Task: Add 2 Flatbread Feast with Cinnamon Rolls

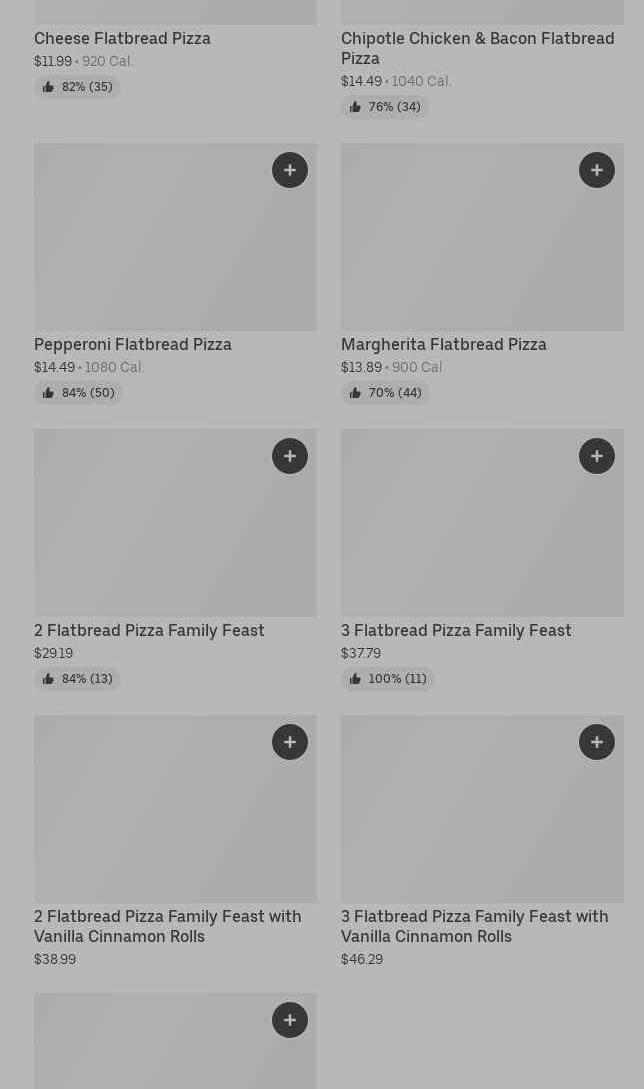Action: coord(290,742)
